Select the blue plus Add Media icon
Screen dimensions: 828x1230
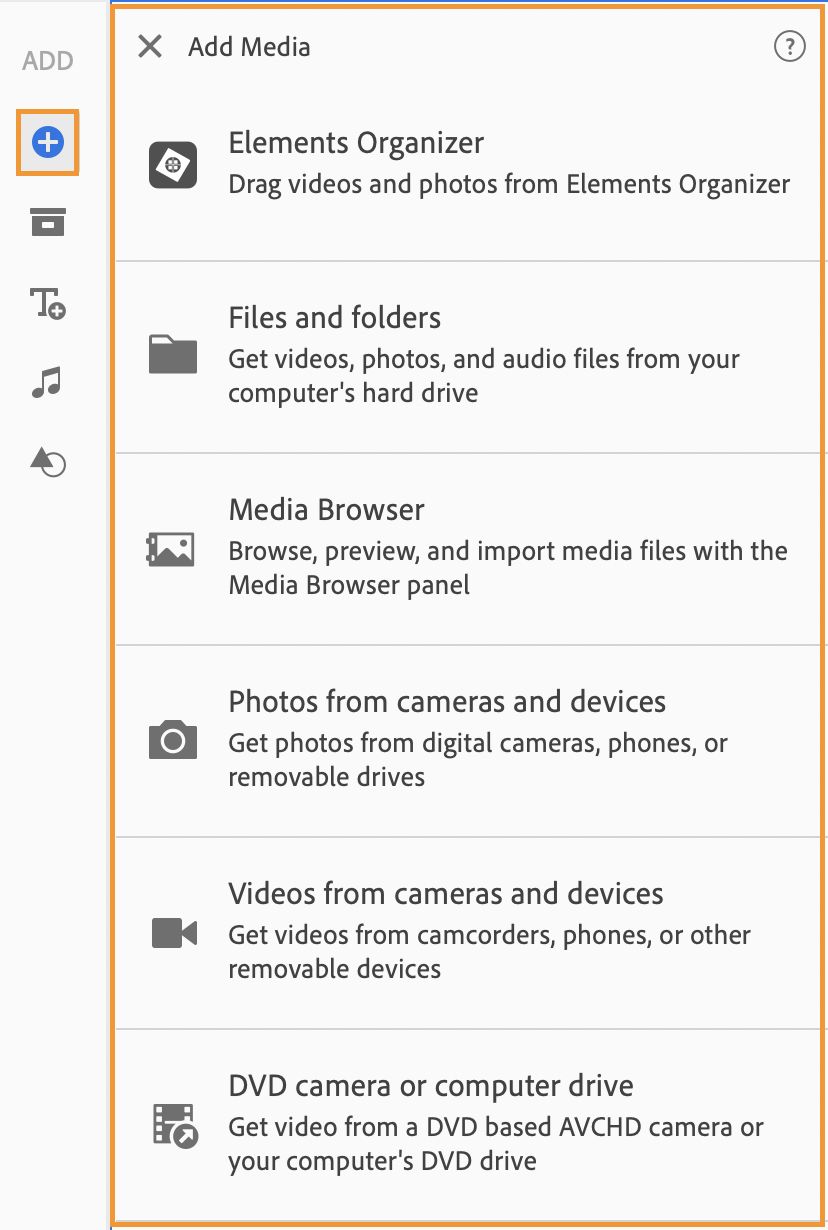(47, 143)
